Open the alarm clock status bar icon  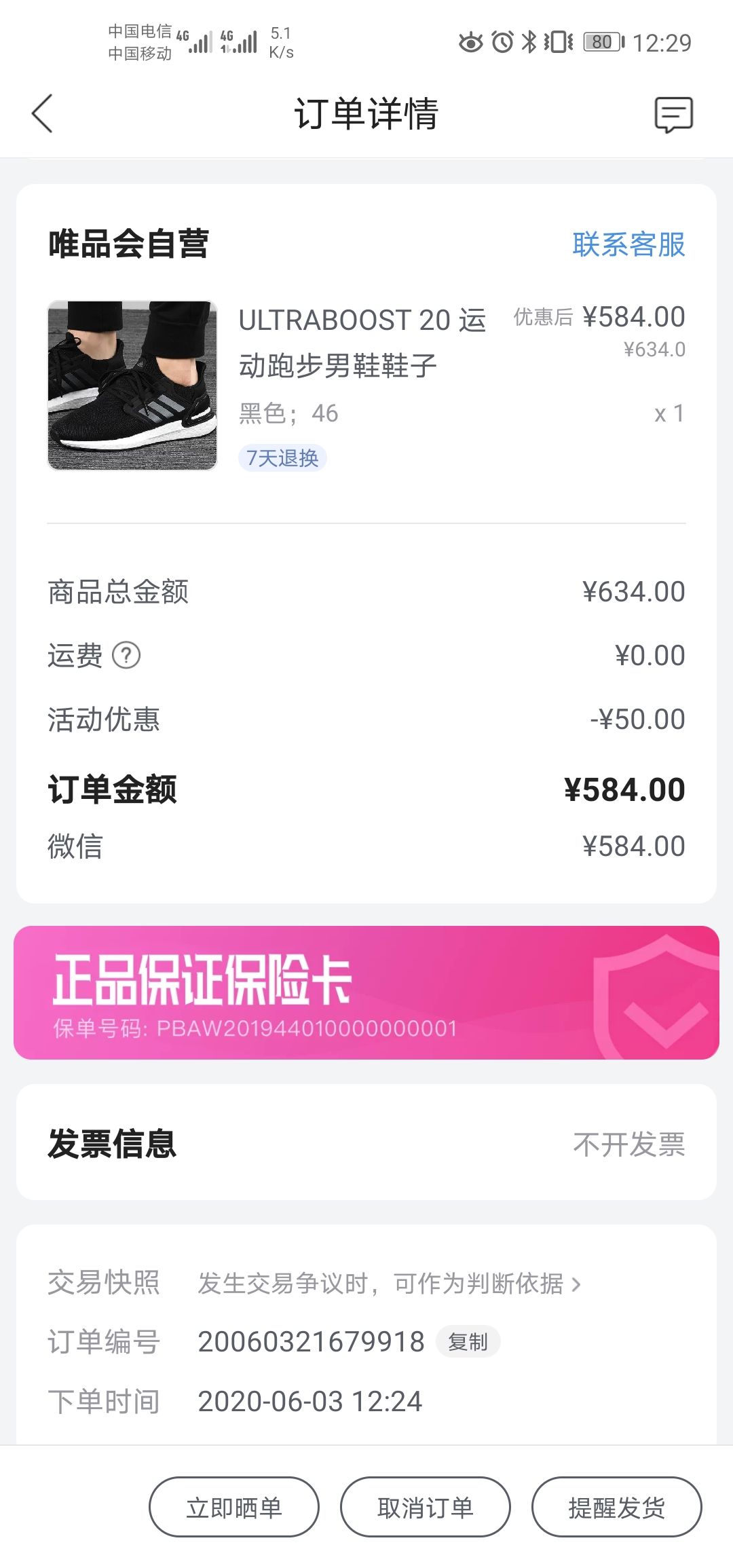pyautogui.click(x=500, y=42)
